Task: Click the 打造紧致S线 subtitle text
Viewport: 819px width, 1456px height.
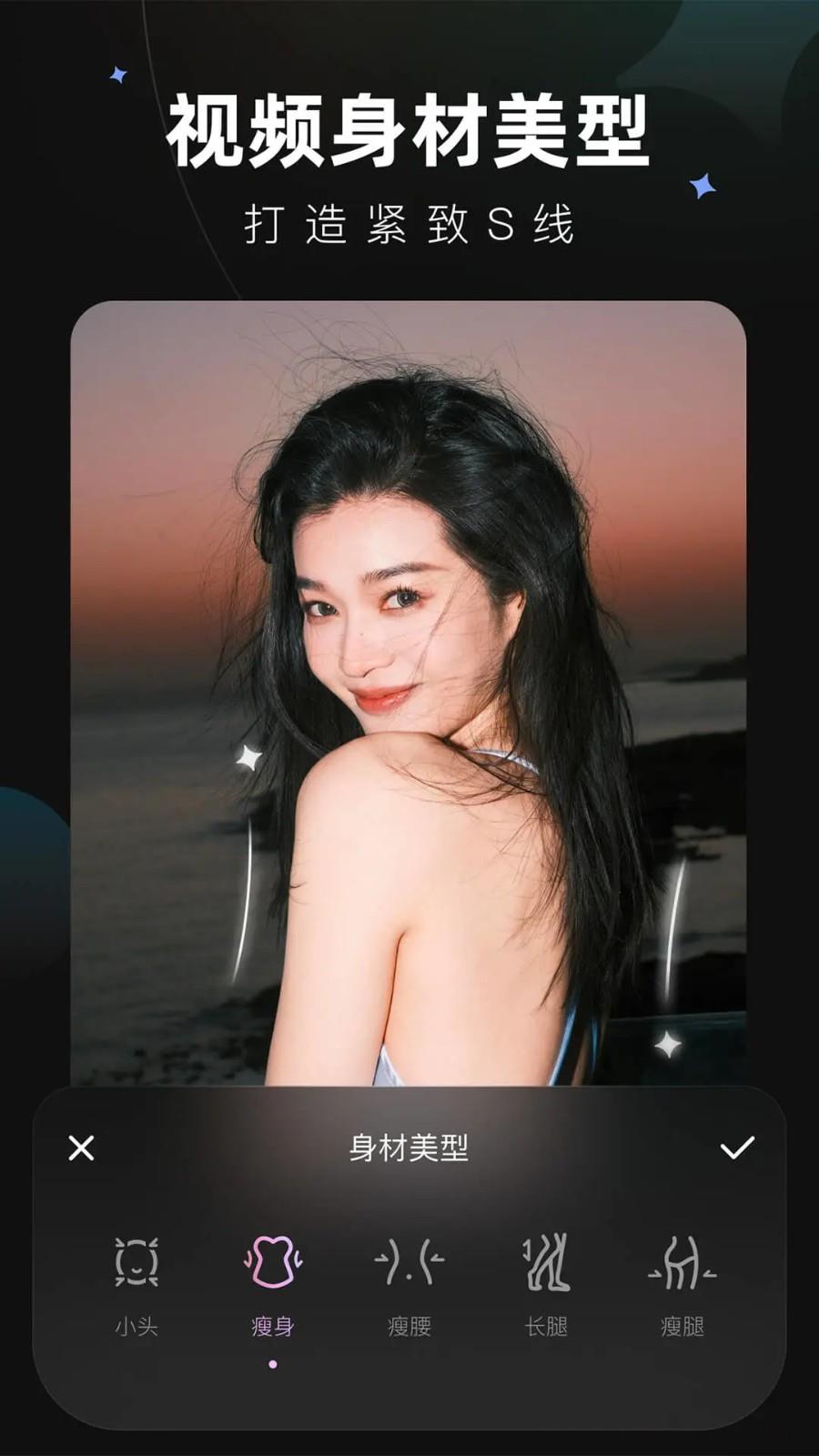Action: coord(409,221)
